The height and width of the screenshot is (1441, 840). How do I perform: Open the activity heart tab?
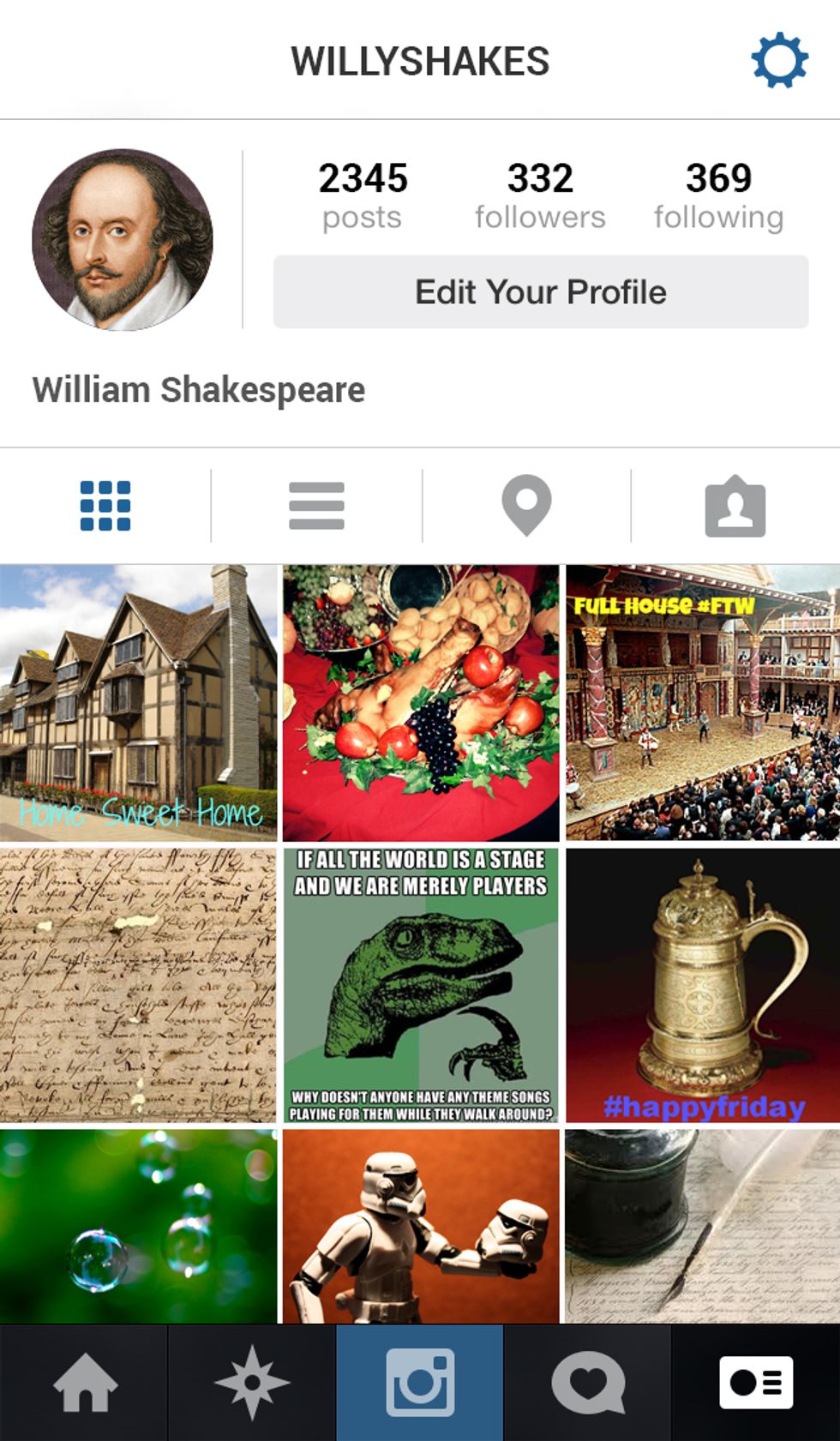pyautogui.click(x=588, y=1383)
